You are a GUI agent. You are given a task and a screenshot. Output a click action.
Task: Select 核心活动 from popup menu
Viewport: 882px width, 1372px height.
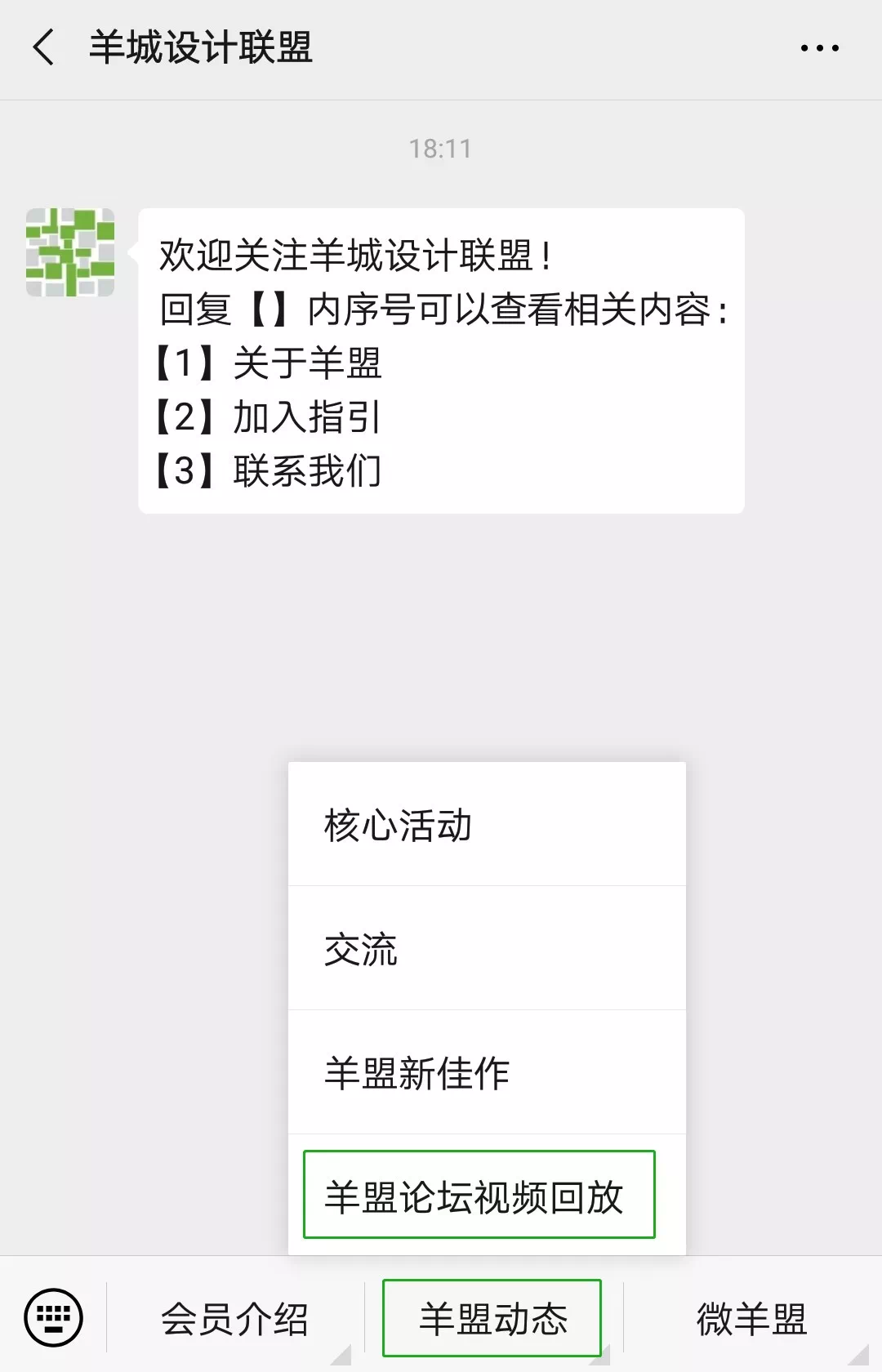(x=487, y=825)
